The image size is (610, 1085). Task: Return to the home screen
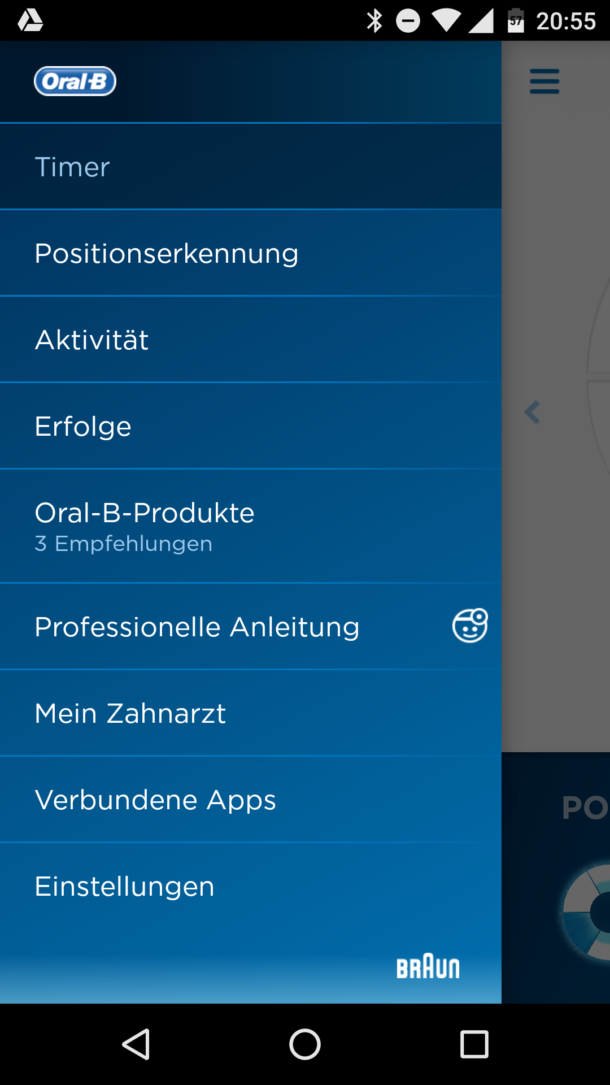point(305,1044)
